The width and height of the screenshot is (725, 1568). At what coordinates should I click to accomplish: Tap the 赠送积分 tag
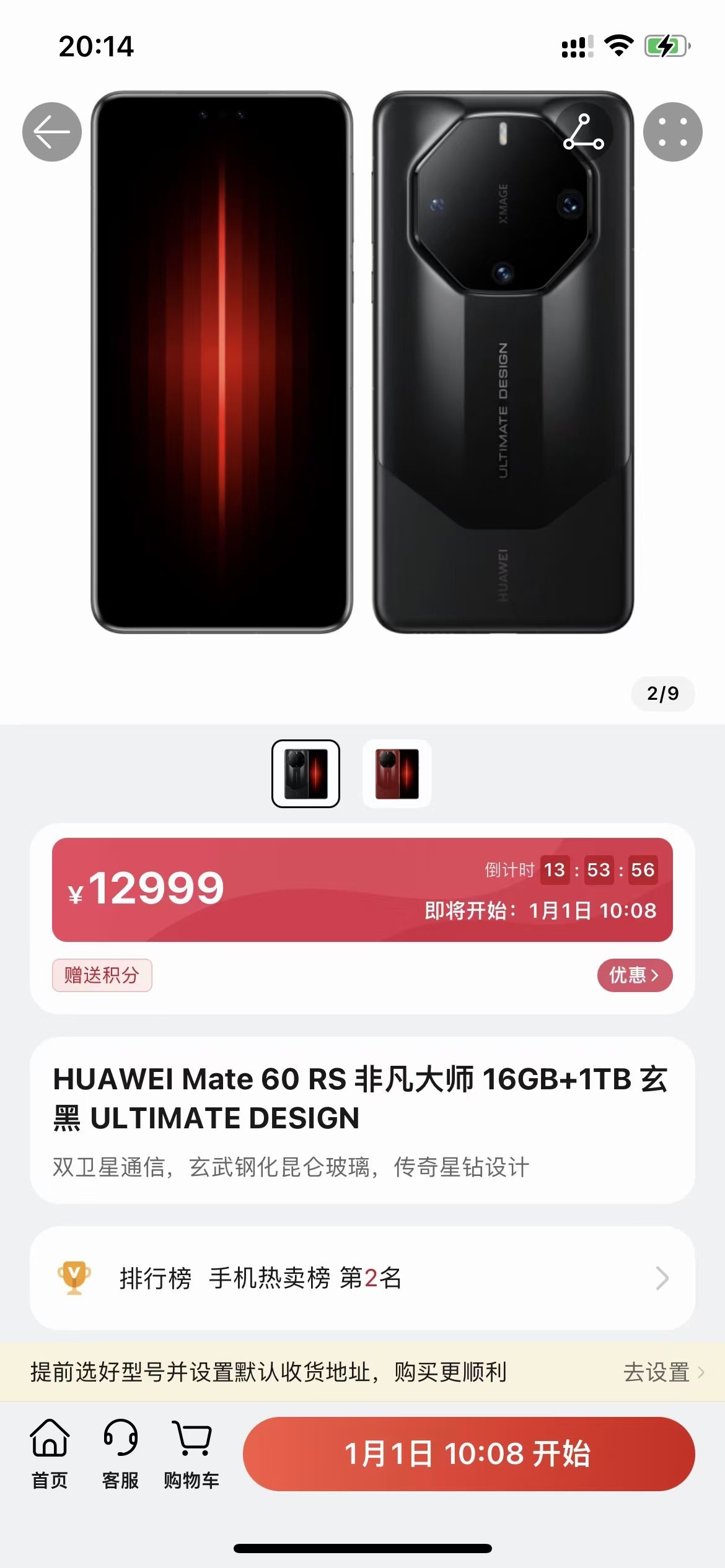pyautogui.click(x=102, y=975)
